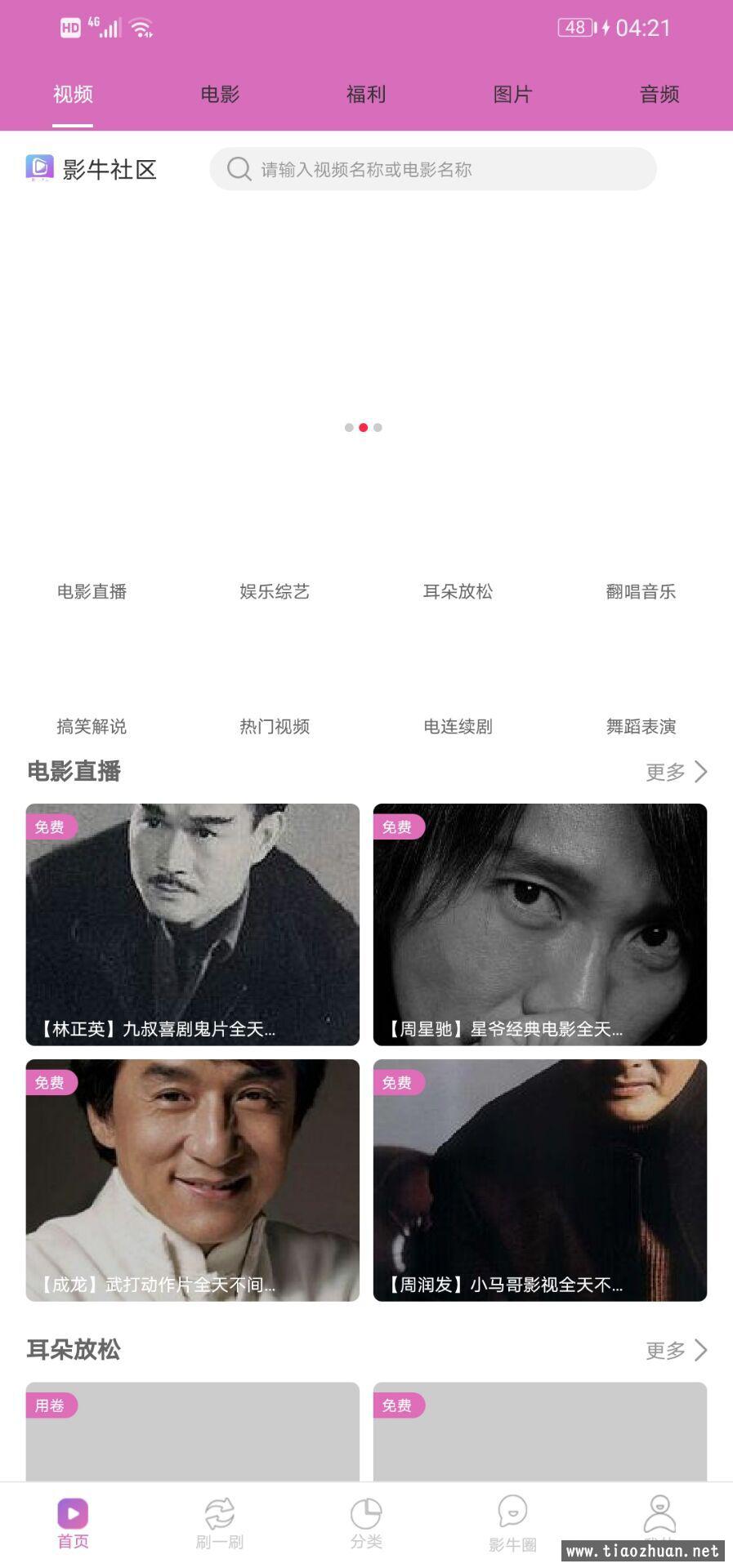Screen dimensions: 733x1568
Task: View more in the 电影直播 section
Action: pyautogui.click(x=676, y=772)
